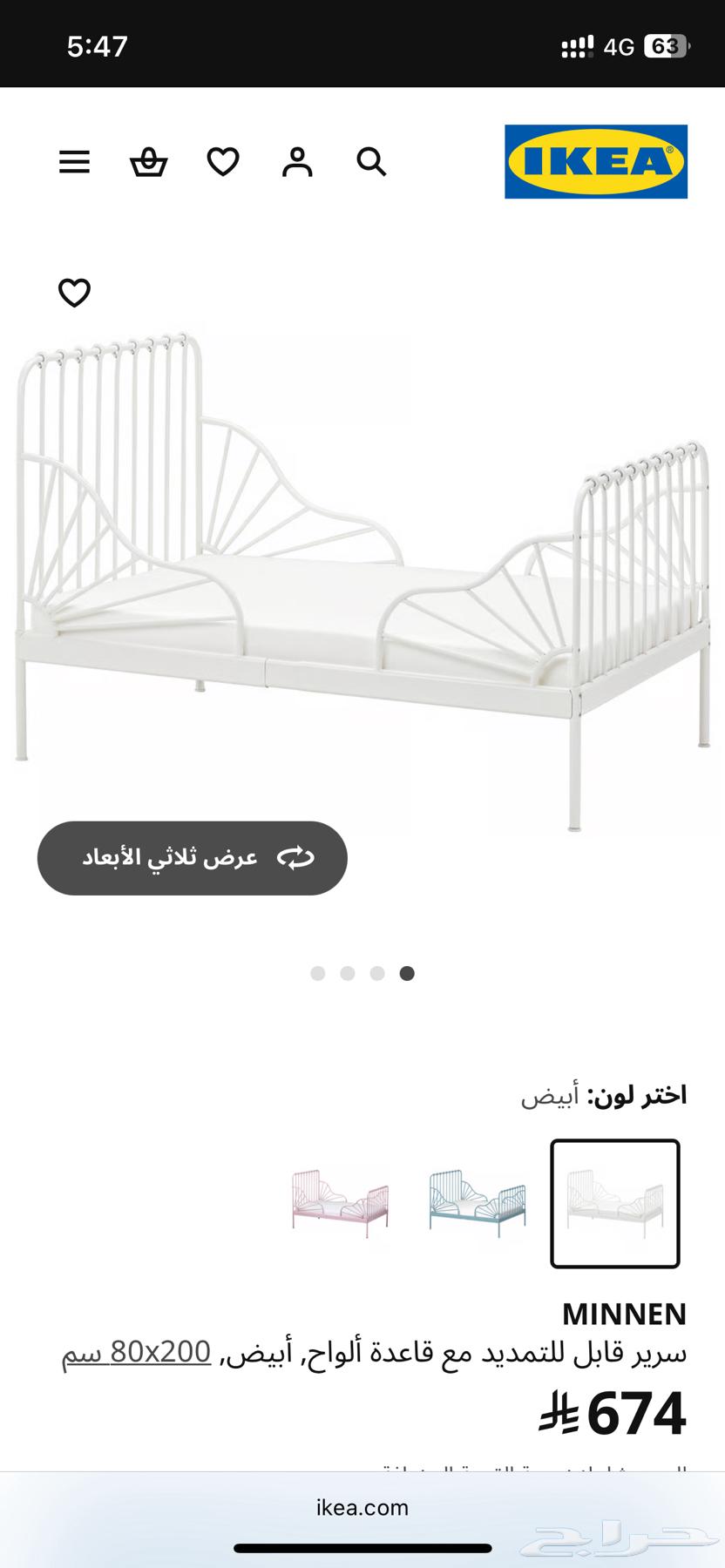
Task: Toggle the wishlist heart on the product image
Action: (x=75, y=293)
